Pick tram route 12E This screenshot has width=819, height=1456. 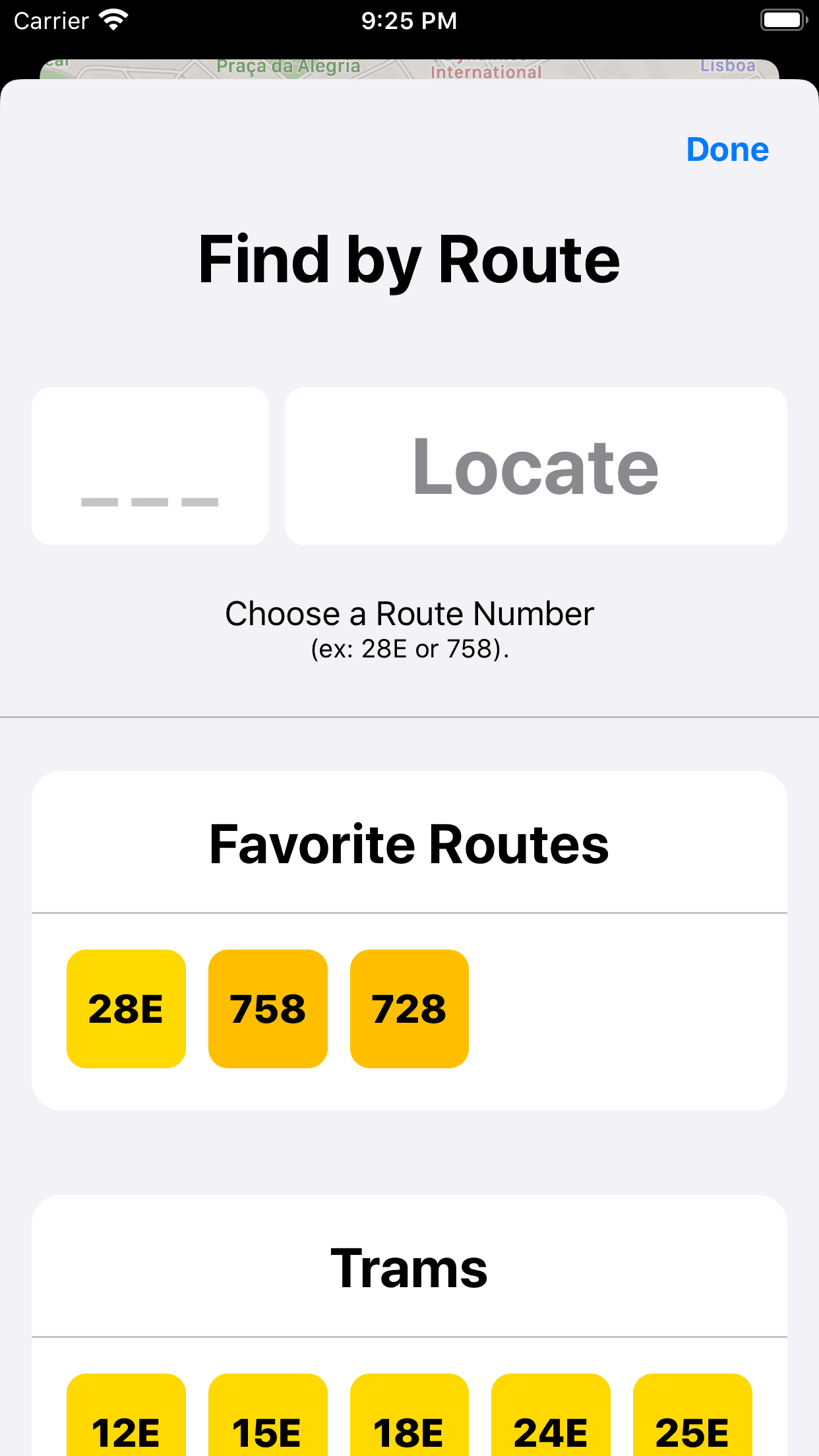126,1415
